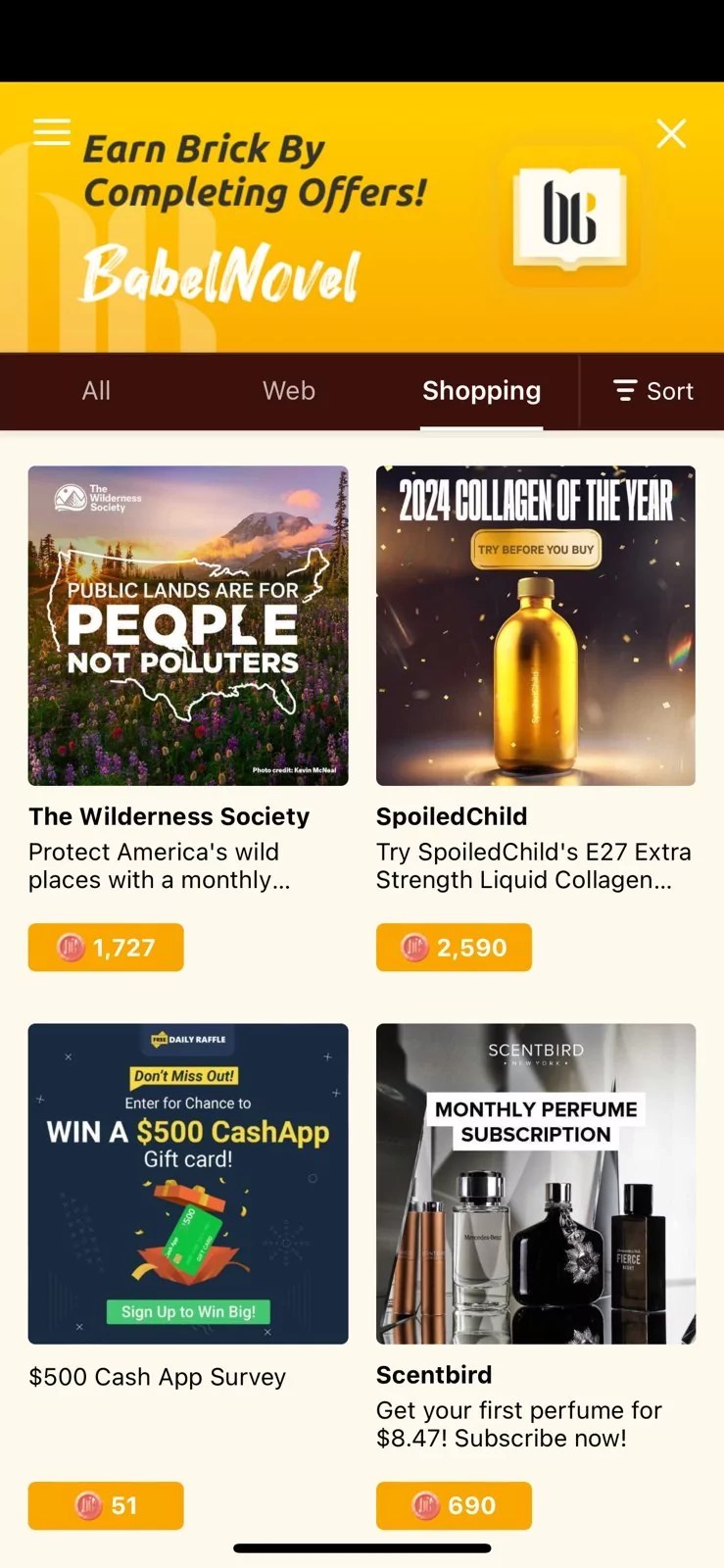
Task: Select the Shopping tab
Action: tap(481, 391)
